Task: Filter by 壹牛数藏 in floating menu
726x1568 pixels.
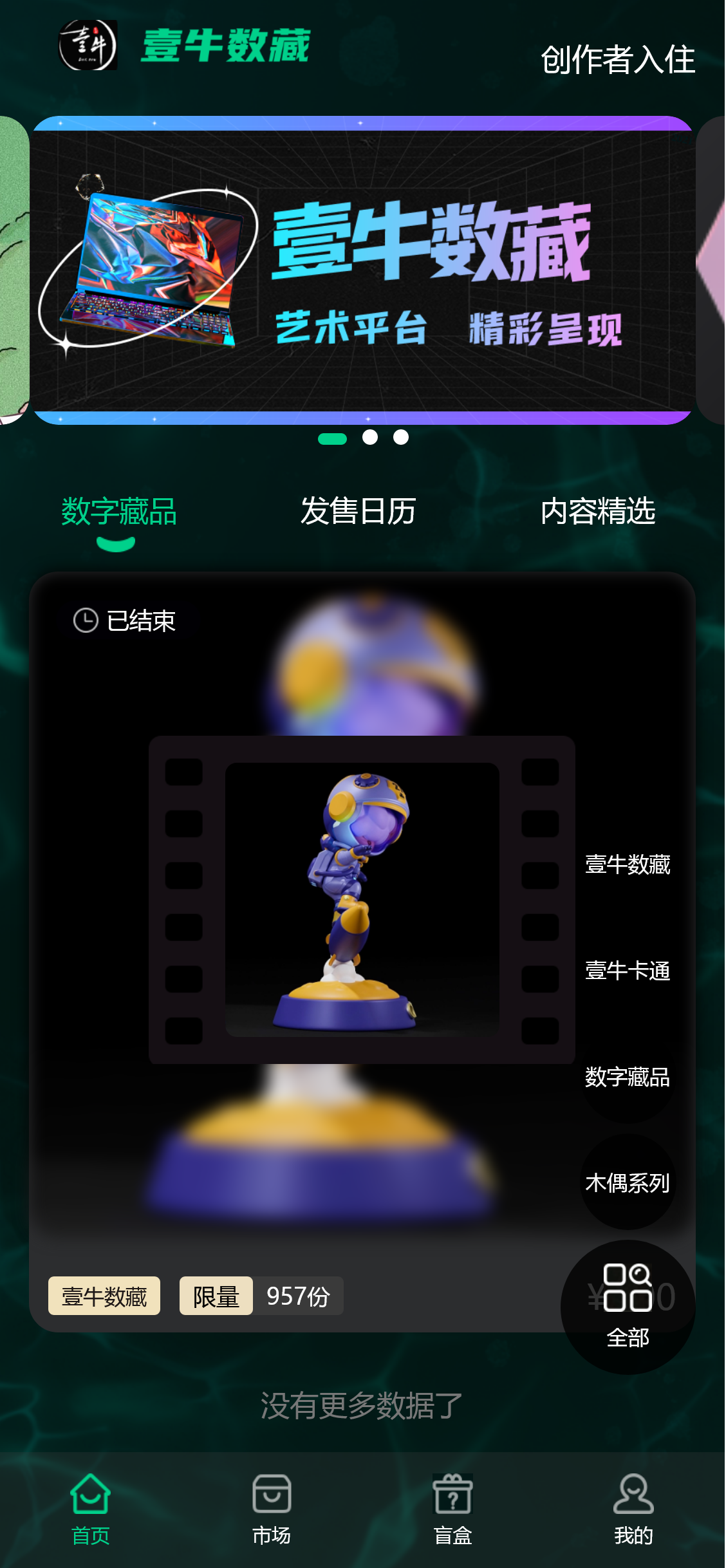Action: pos(628,864)
